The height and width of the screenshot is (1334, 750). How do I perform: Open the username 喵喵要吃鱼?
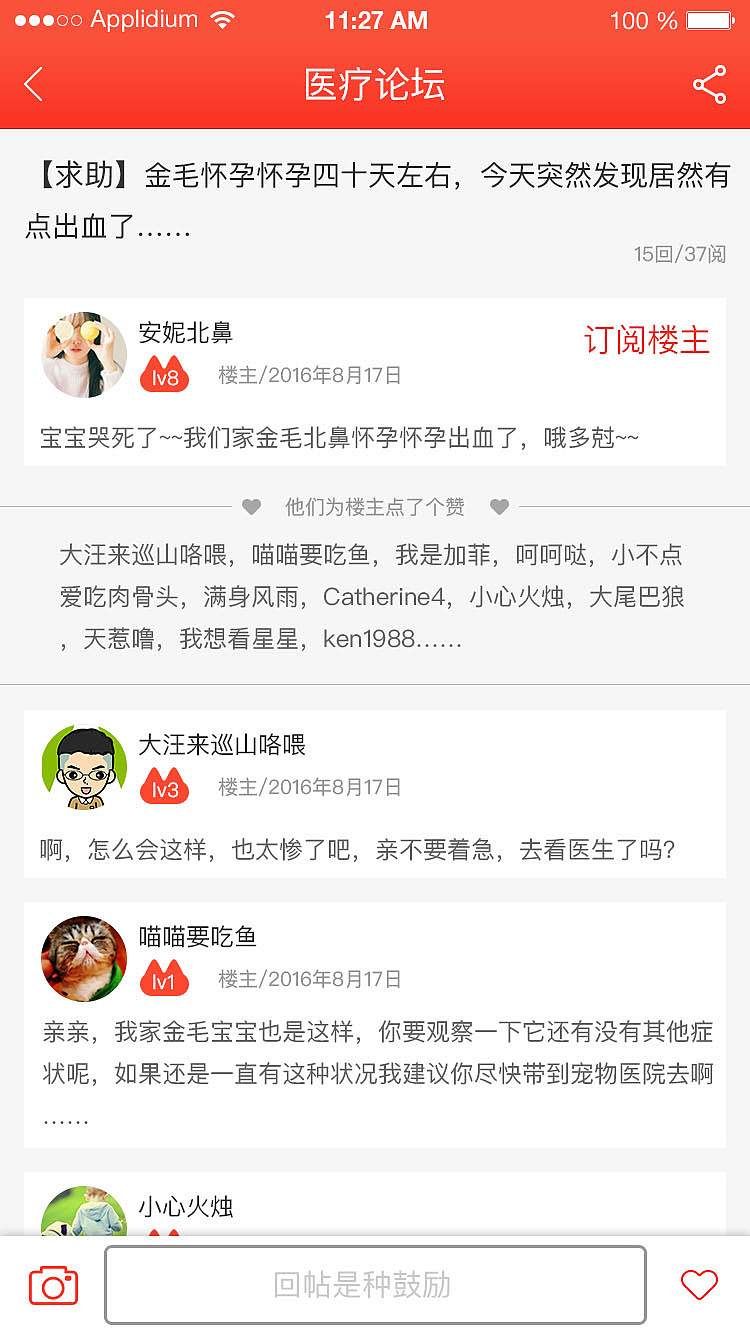195,937
